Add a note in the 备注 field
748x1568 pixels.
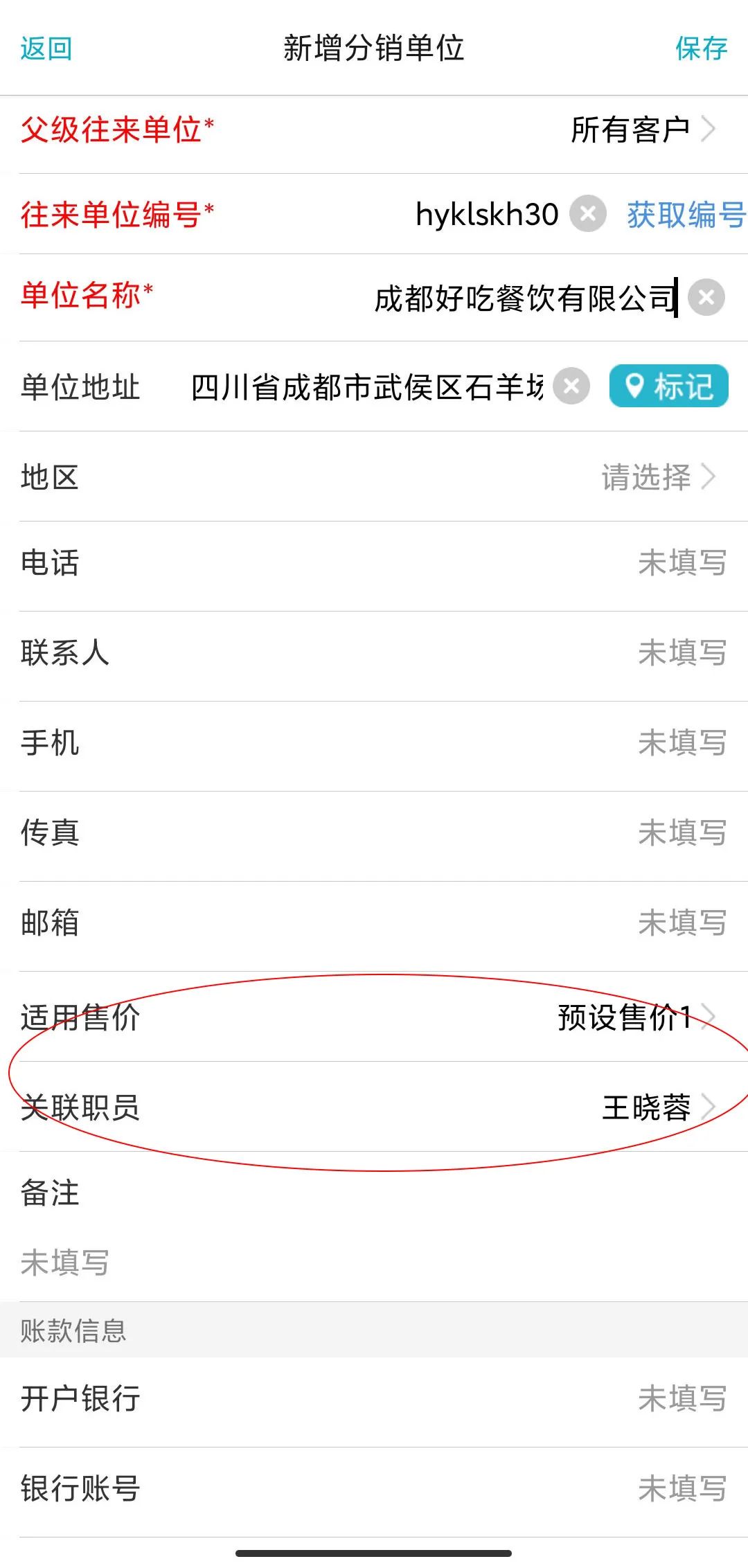click(374, 1262)
